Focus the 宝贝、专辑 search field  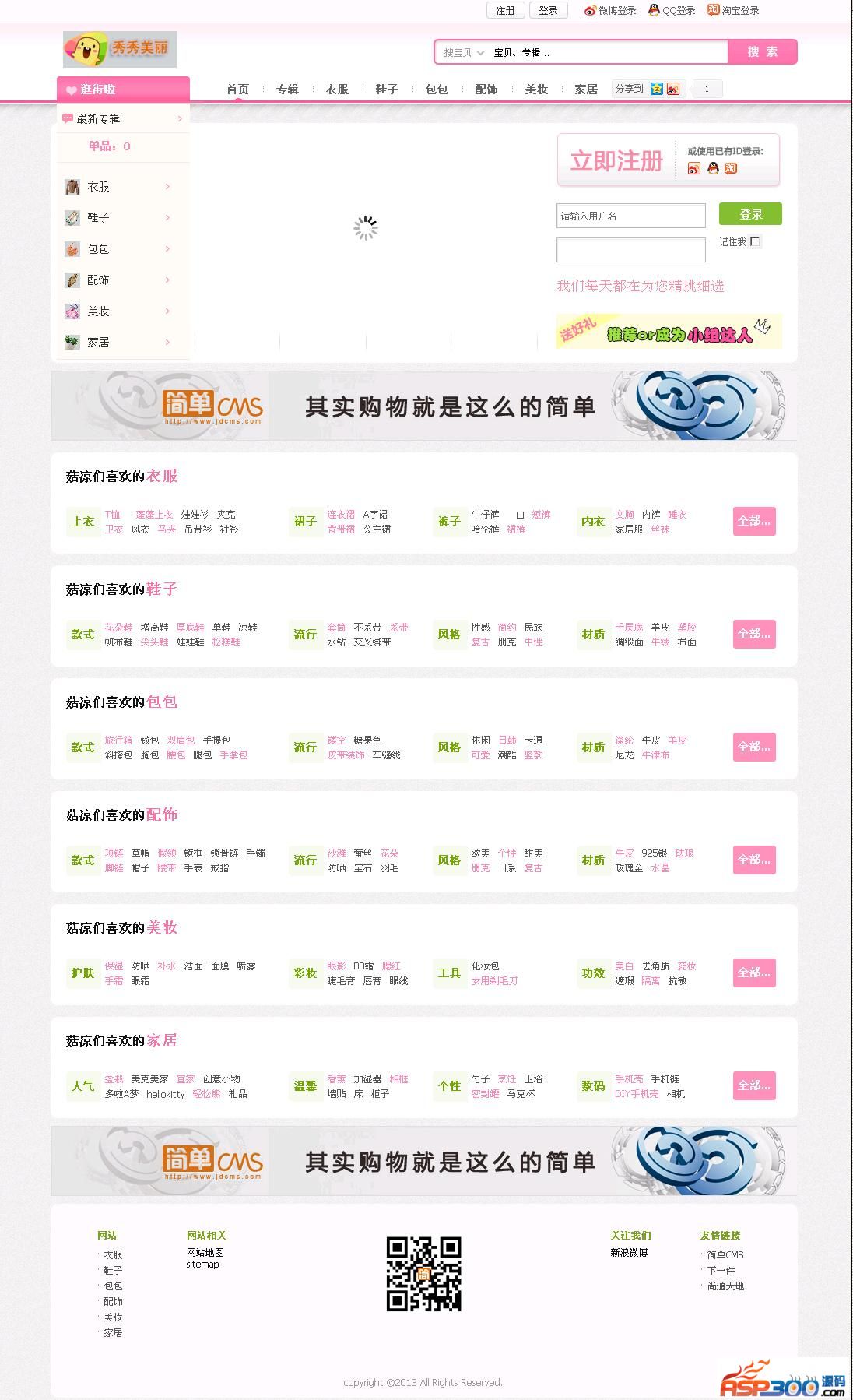point(607,52)
